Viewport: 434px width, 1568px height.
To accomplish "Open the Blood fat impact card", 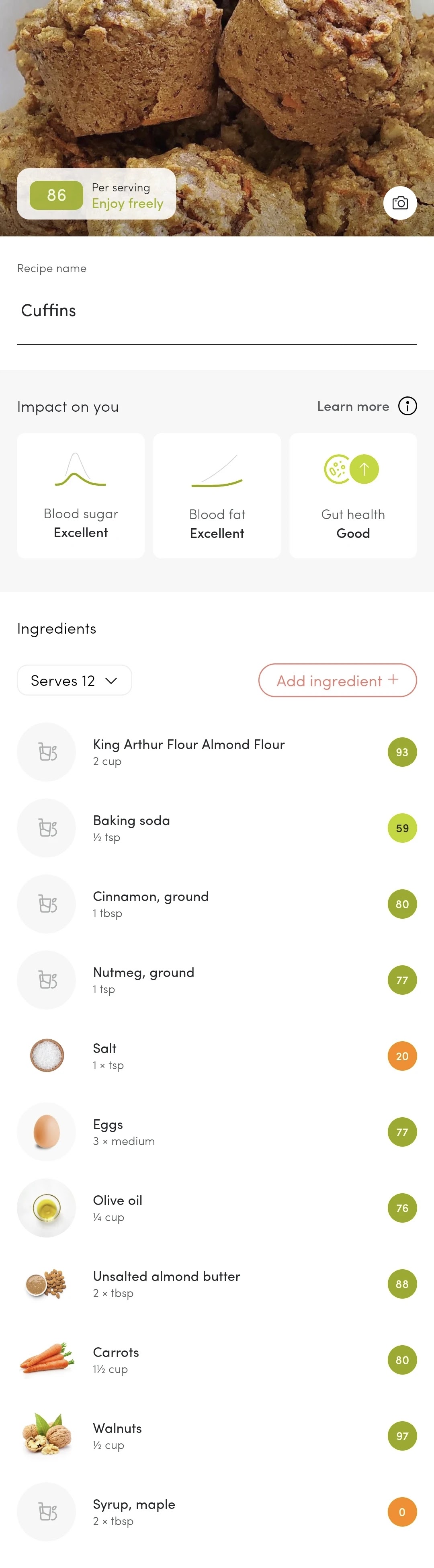I will tap(217, 495).
